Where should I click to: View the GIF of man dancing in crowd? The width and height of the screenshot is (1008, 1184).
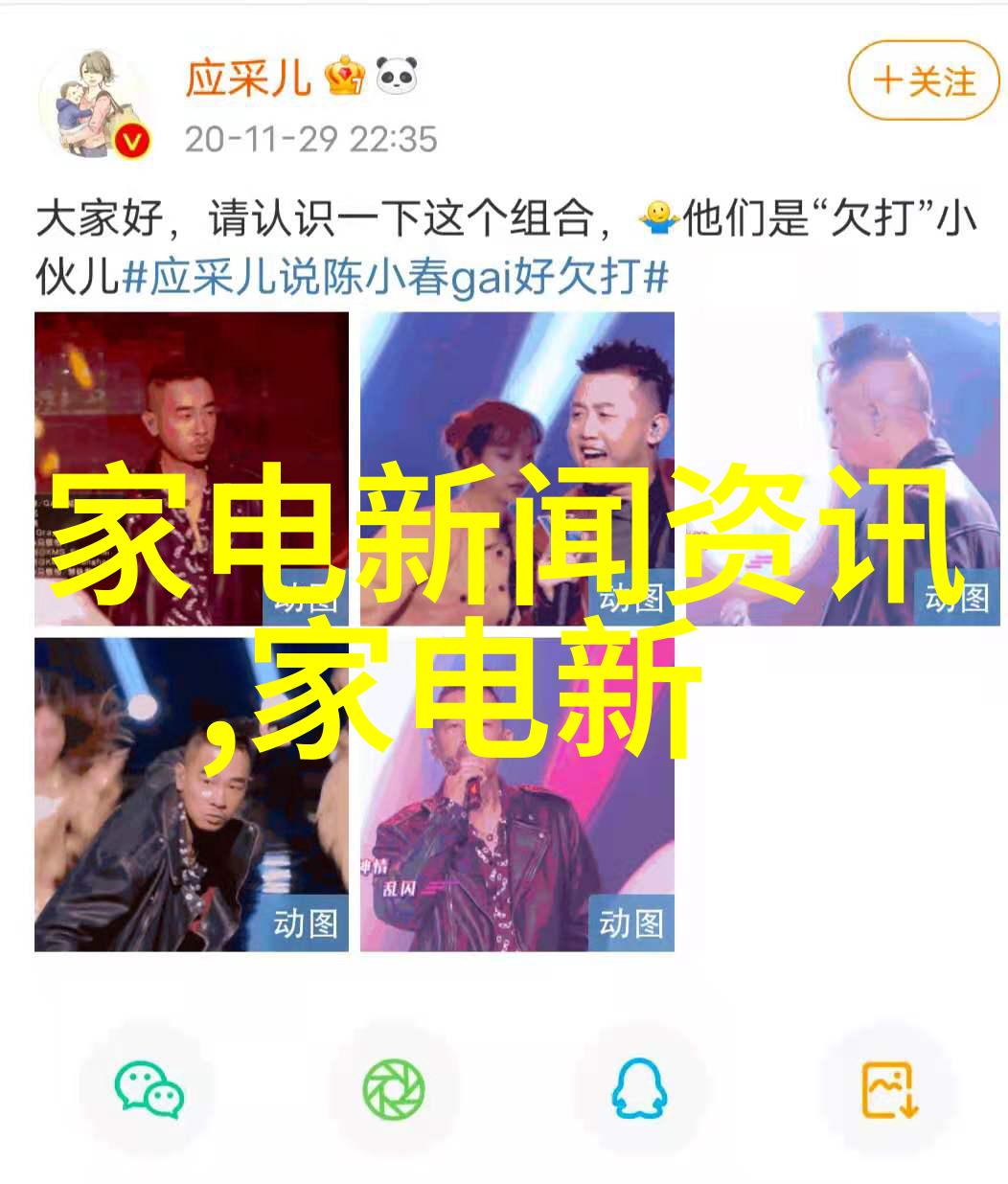click(192, 794)
